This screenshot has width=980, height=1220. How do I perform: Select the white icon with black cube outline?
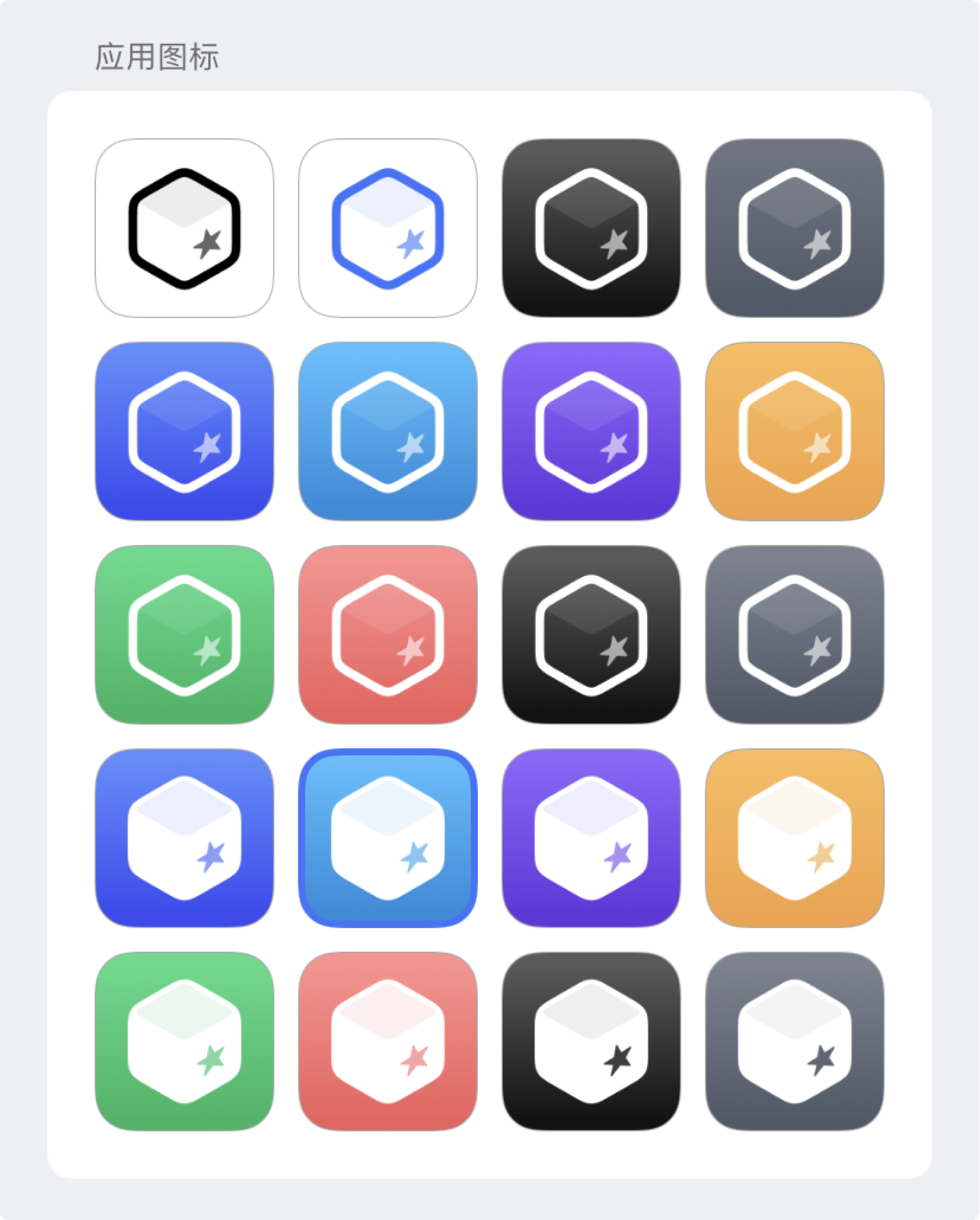coord(184,228)
